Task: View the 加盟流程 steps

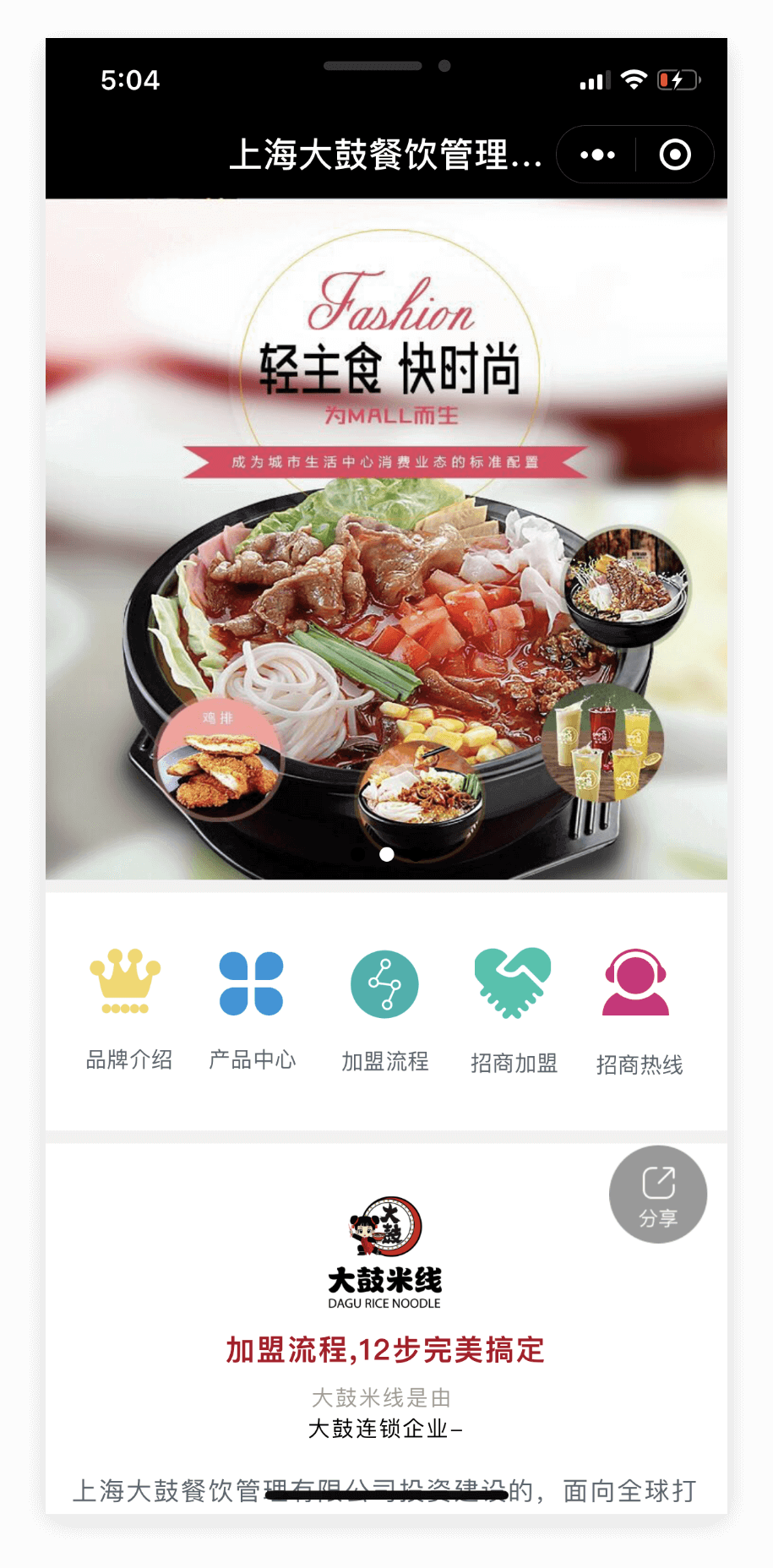Action: pos(384,1007)
